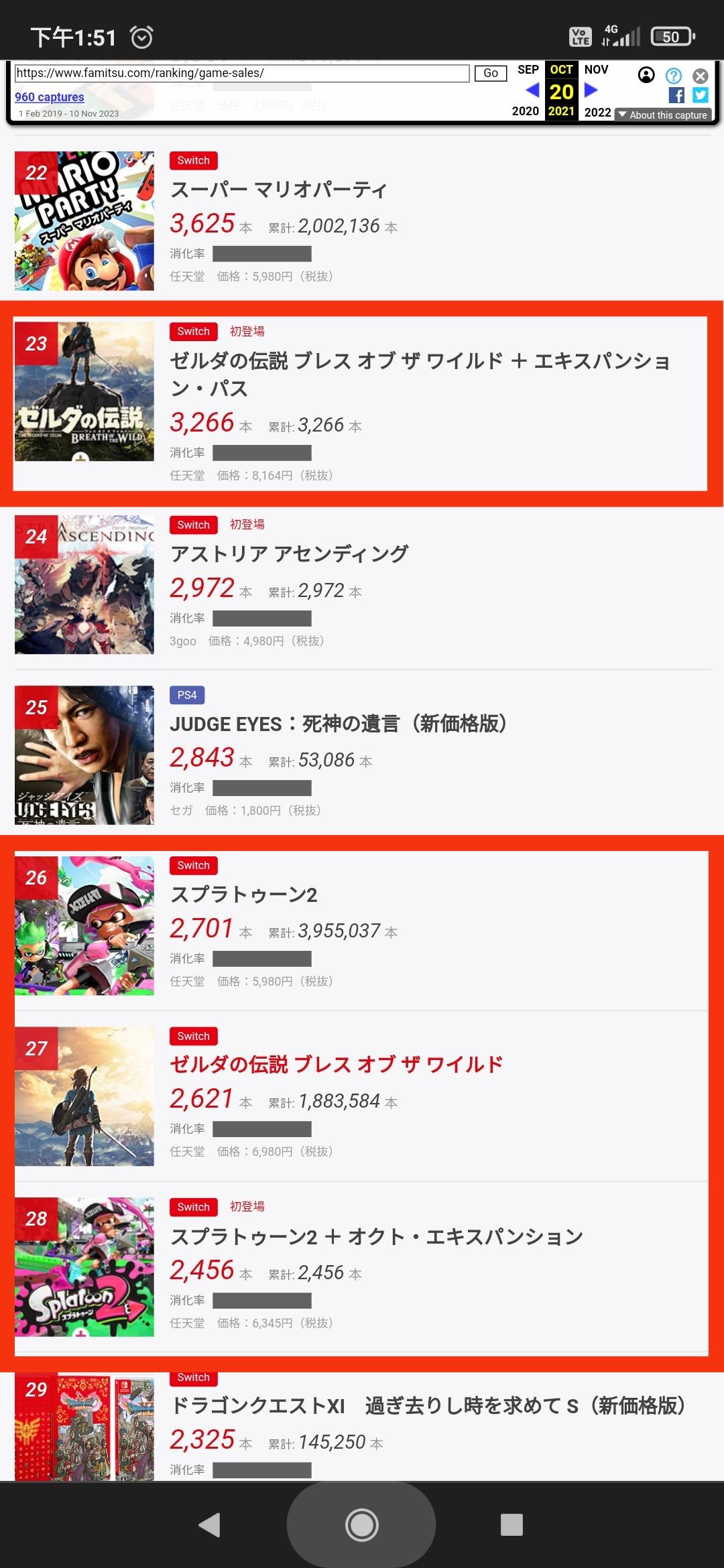The width and height of the screenshot is (724, 1568).
Task: Open the スプラトゥーン2 rank 26 entry
Action: pyautogui.click(x=244, y=895)
